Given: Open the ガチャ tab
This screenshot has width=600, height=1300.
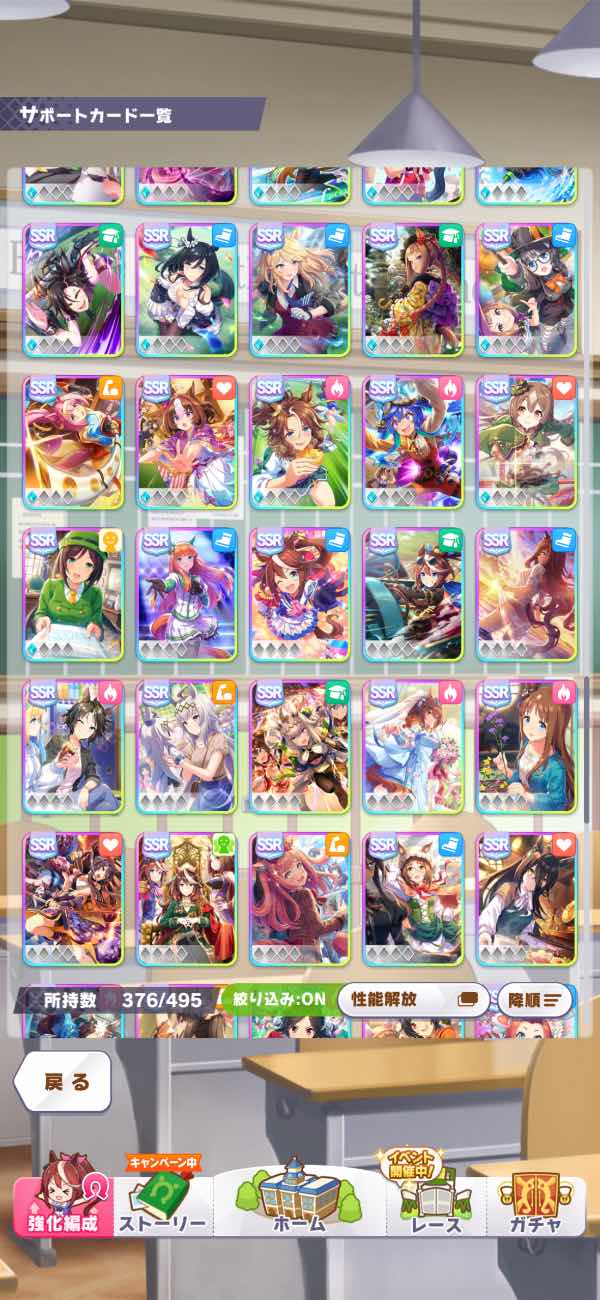Looking at the screenshot, I should 535,1206.
